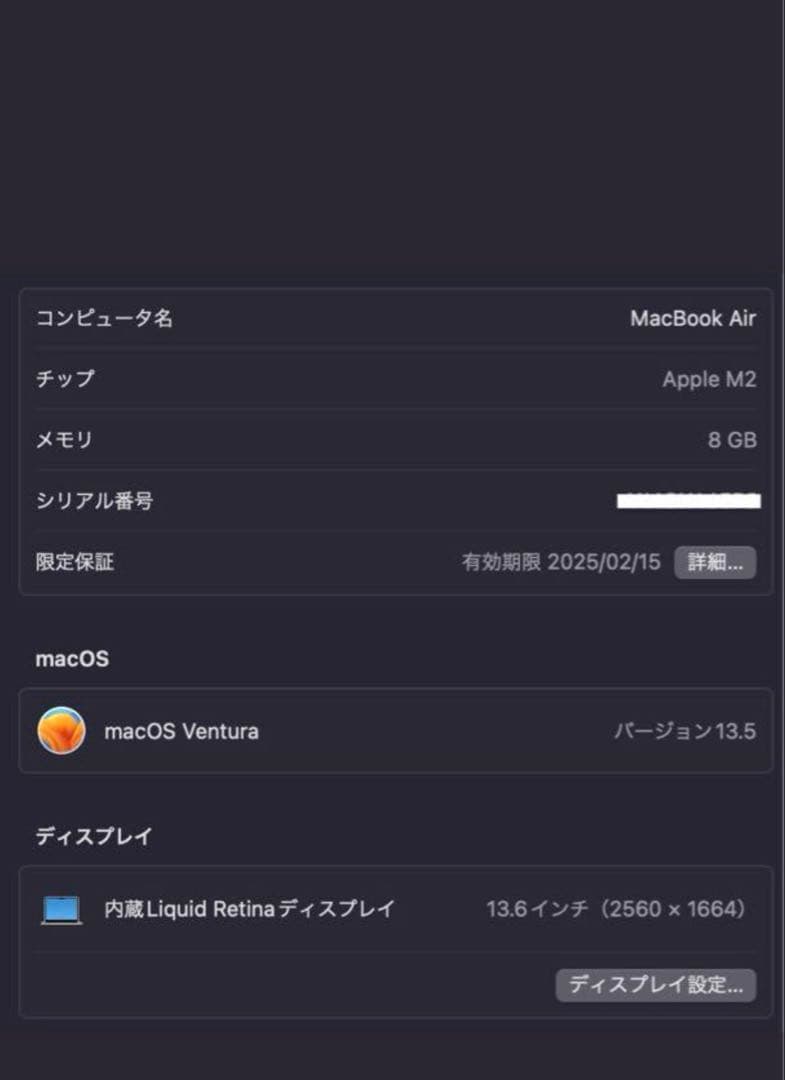Select the コンピュータ名 label

[x=103, y=318]
